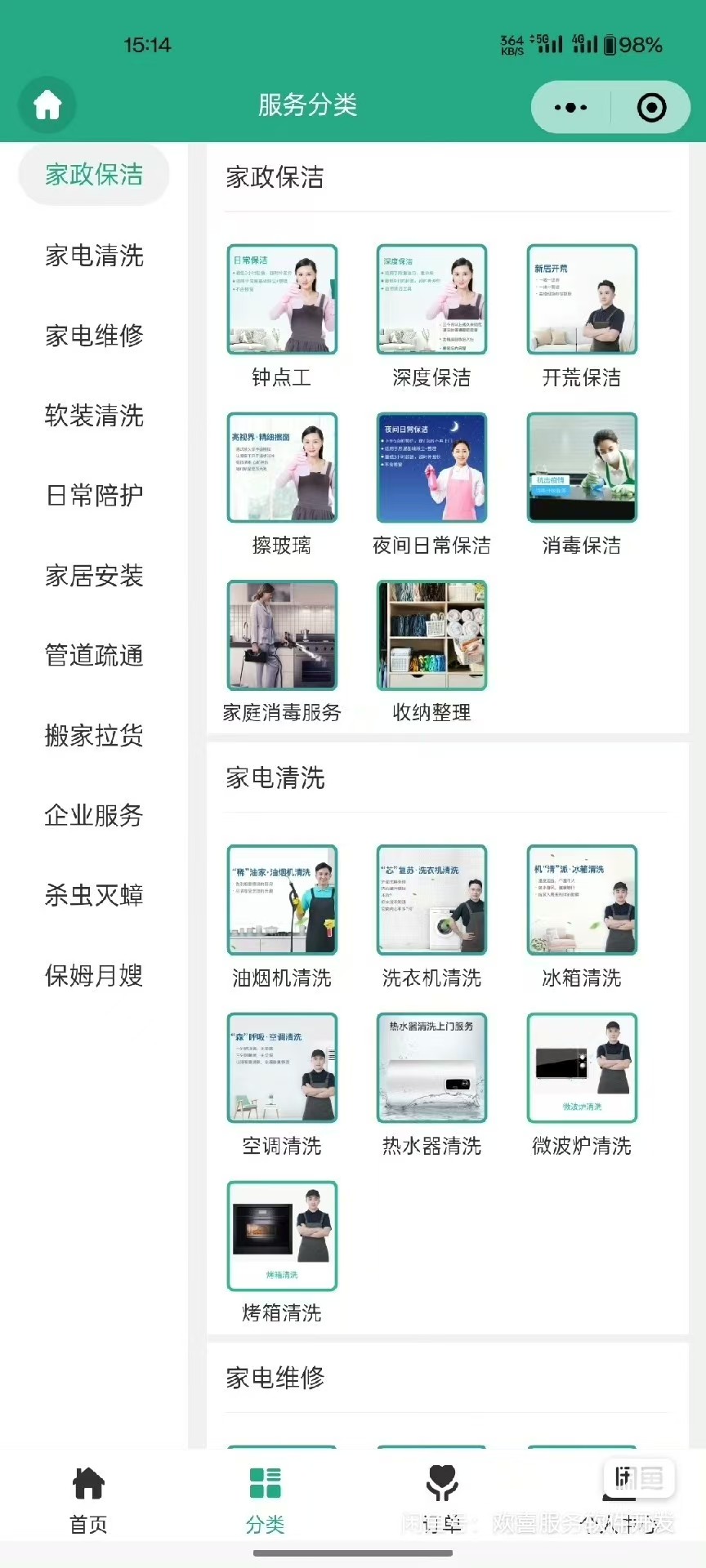Select 保姆月嫂 in the sidebar
This screenshot has height=1568, width=706.
pos(94,976)
